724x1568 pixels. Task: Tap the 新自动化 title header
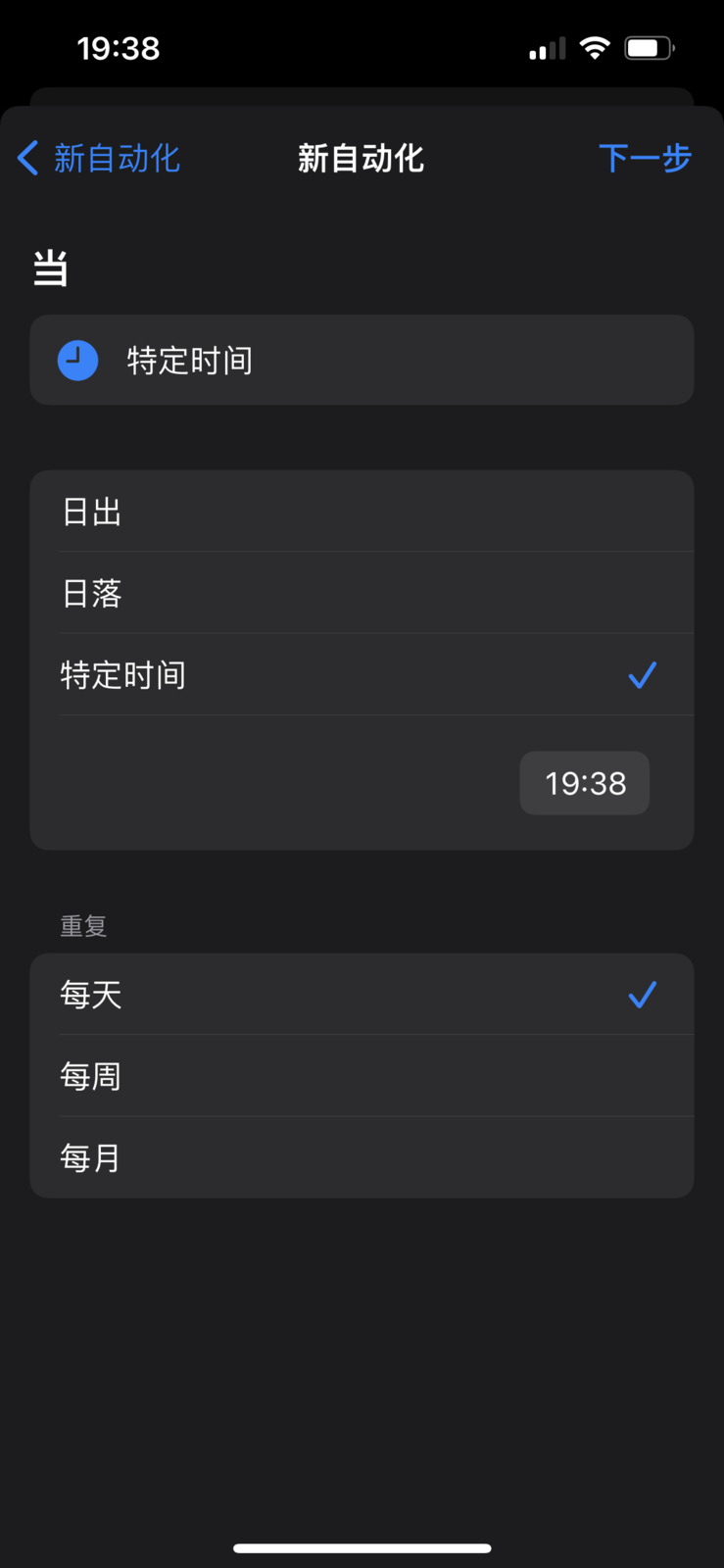(361, 158)
